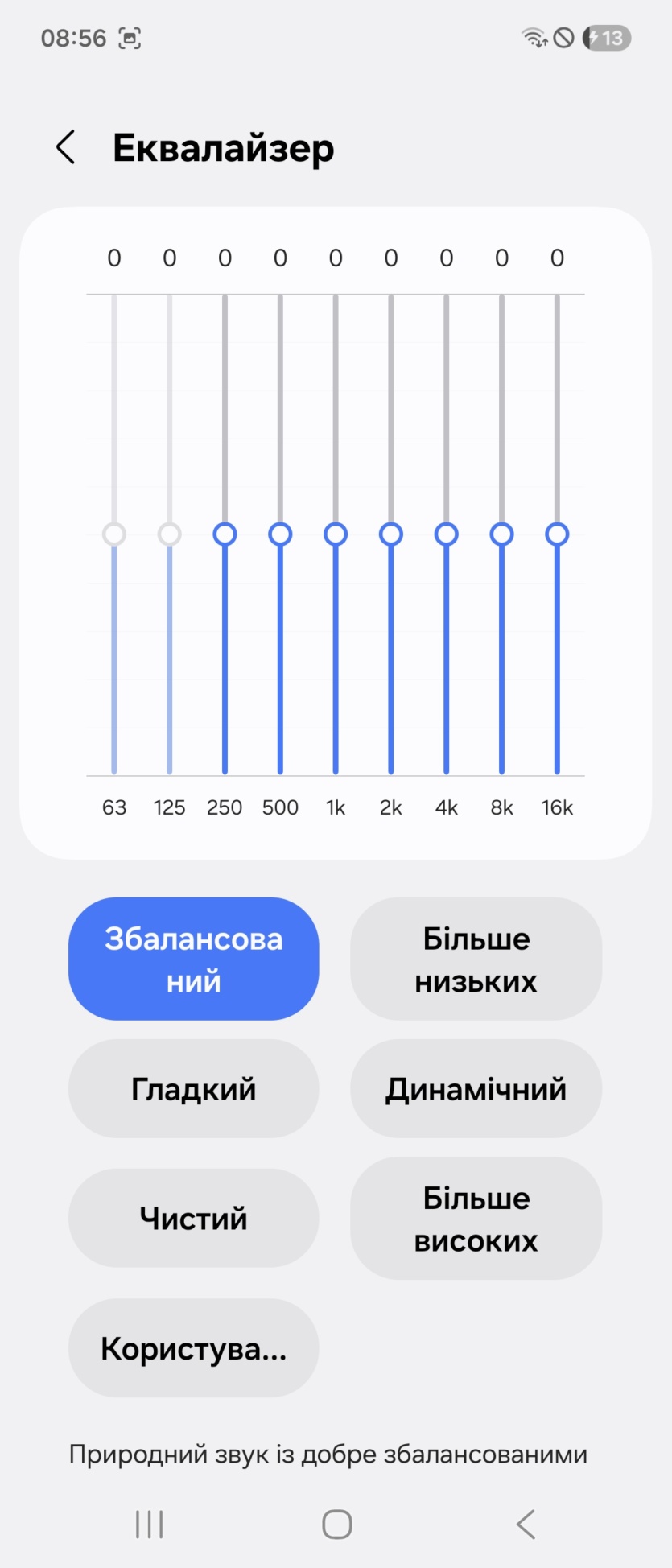Switch to the Динамічний preset
This screenshot has width=672, height=1568.
coord(476,1089)
